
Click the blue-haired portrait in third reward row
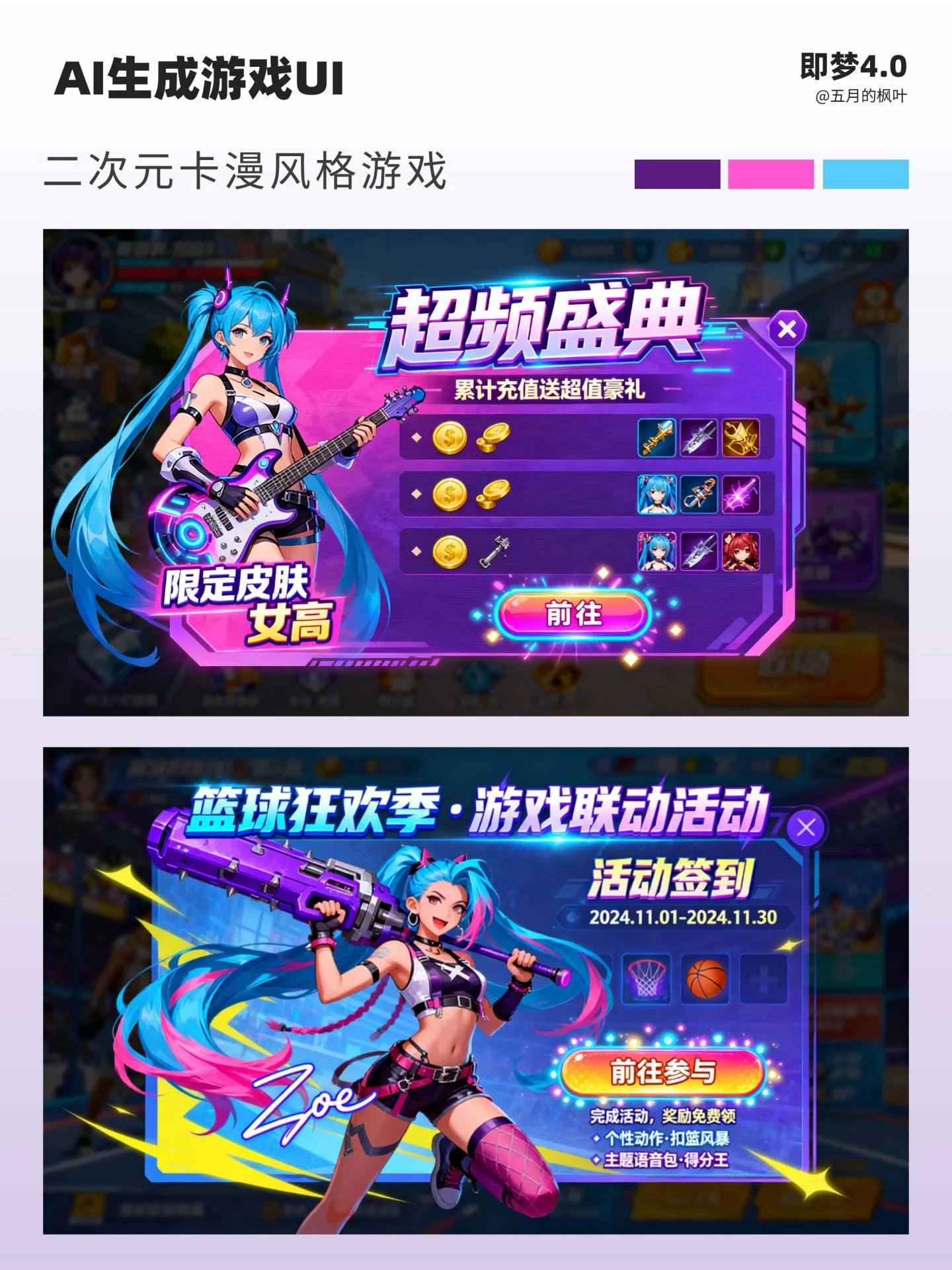(x=656, y=553)
